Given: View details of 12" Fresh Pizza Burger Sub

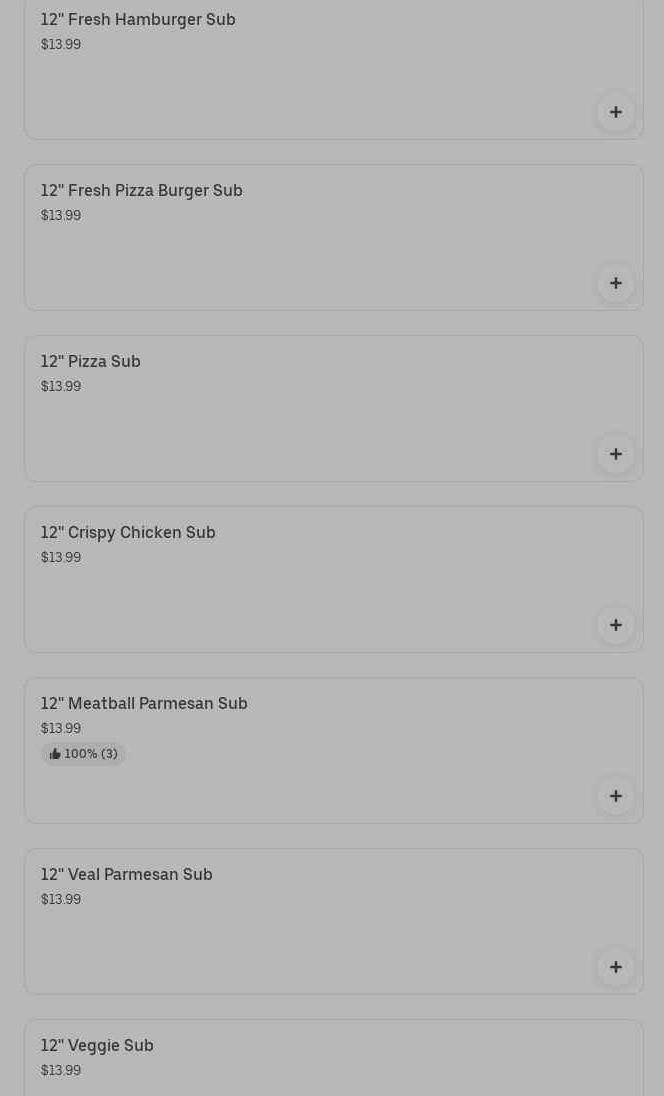Looking at the screenshot, I should pyautogui.click(x=333, y=238).
